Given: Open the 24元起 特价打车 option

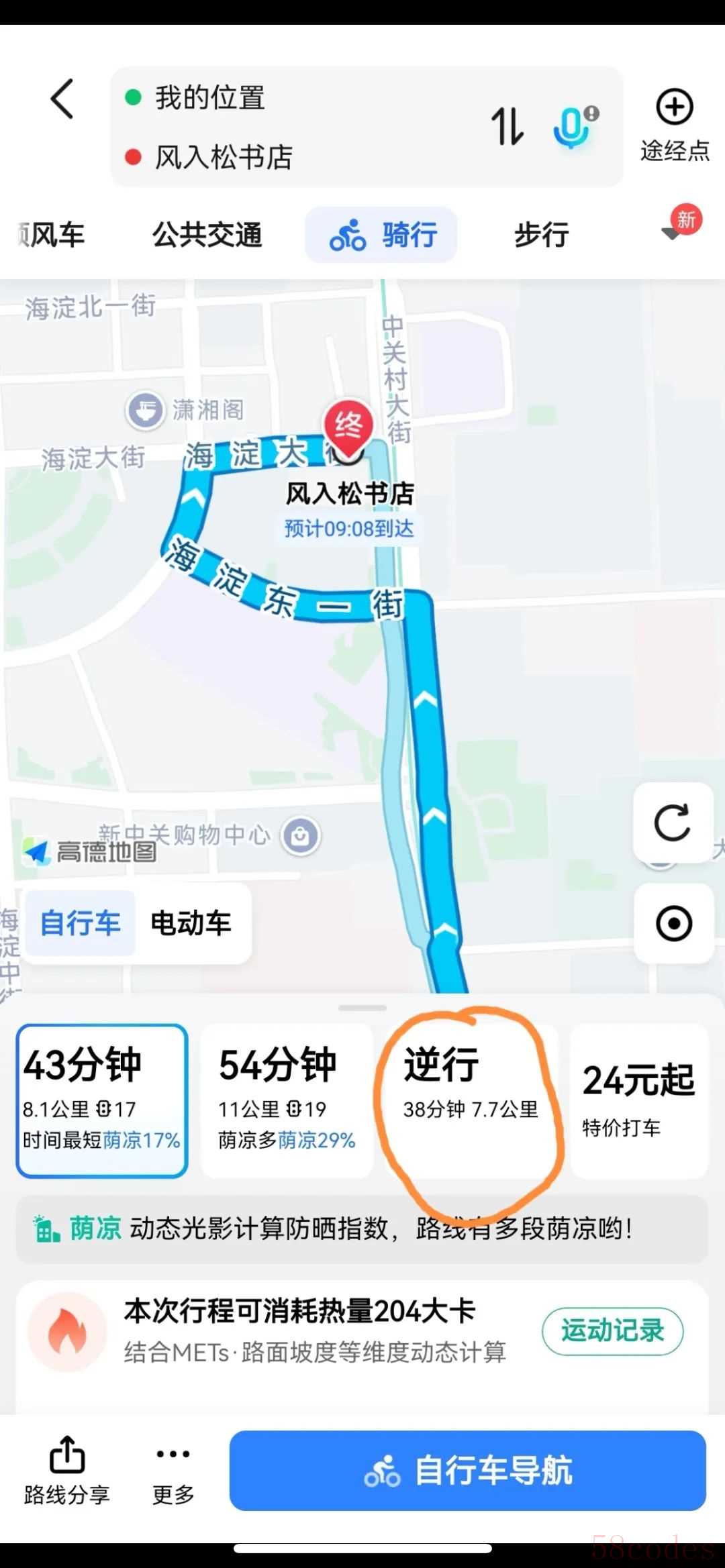Looking at the screenshot, I should [638, 1101].
